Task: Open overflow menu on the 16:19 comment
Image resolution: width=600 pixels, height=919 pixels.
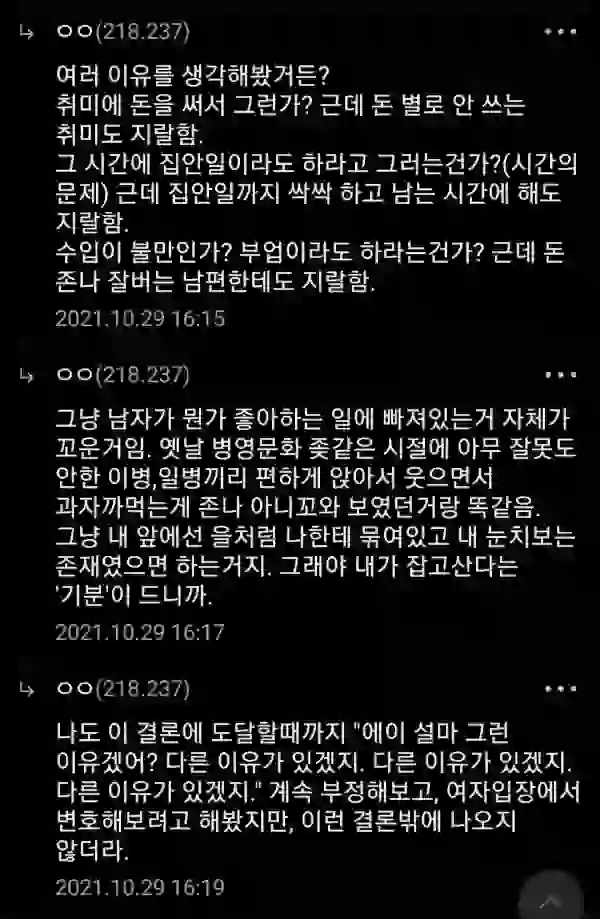Action: [559, 689]
